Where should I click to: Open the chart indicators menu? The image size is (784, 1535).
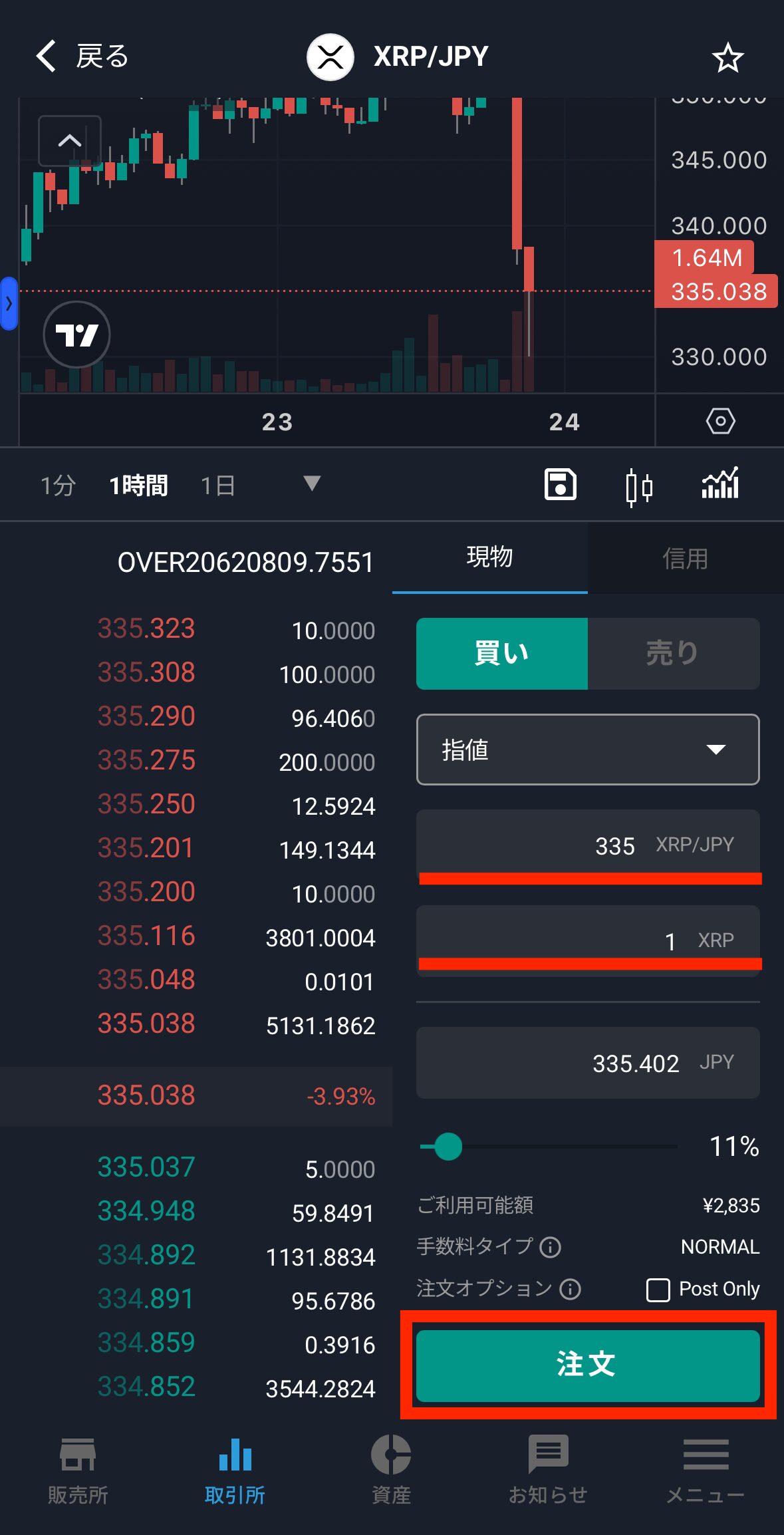pyautogui.click(x=720, y=484)
